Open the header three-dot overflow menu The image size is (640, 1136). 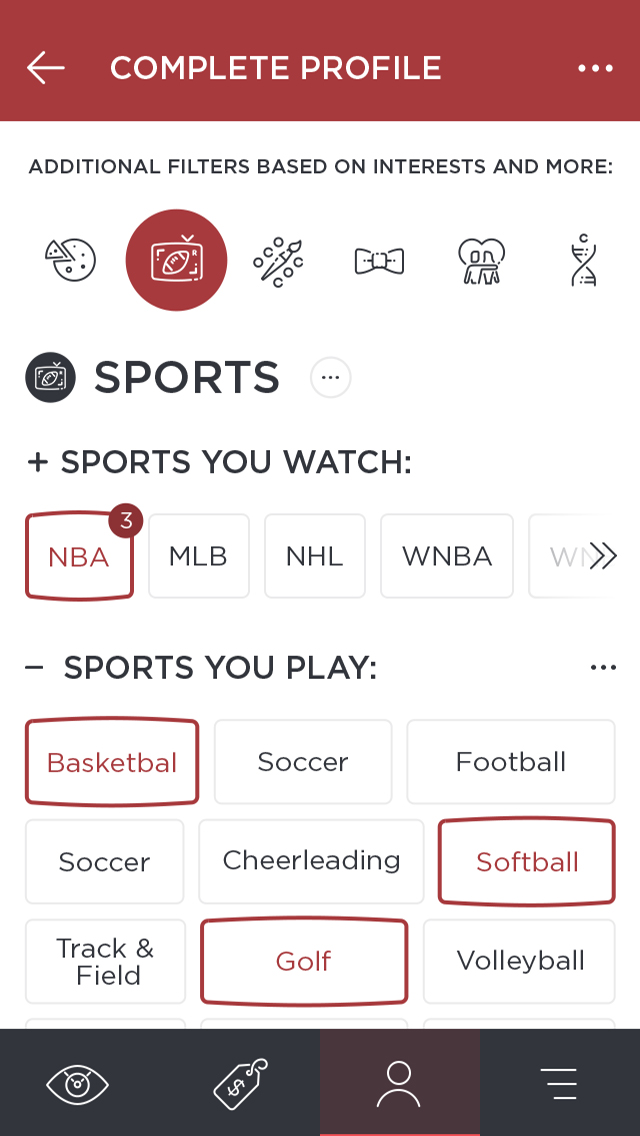point(596,68)
